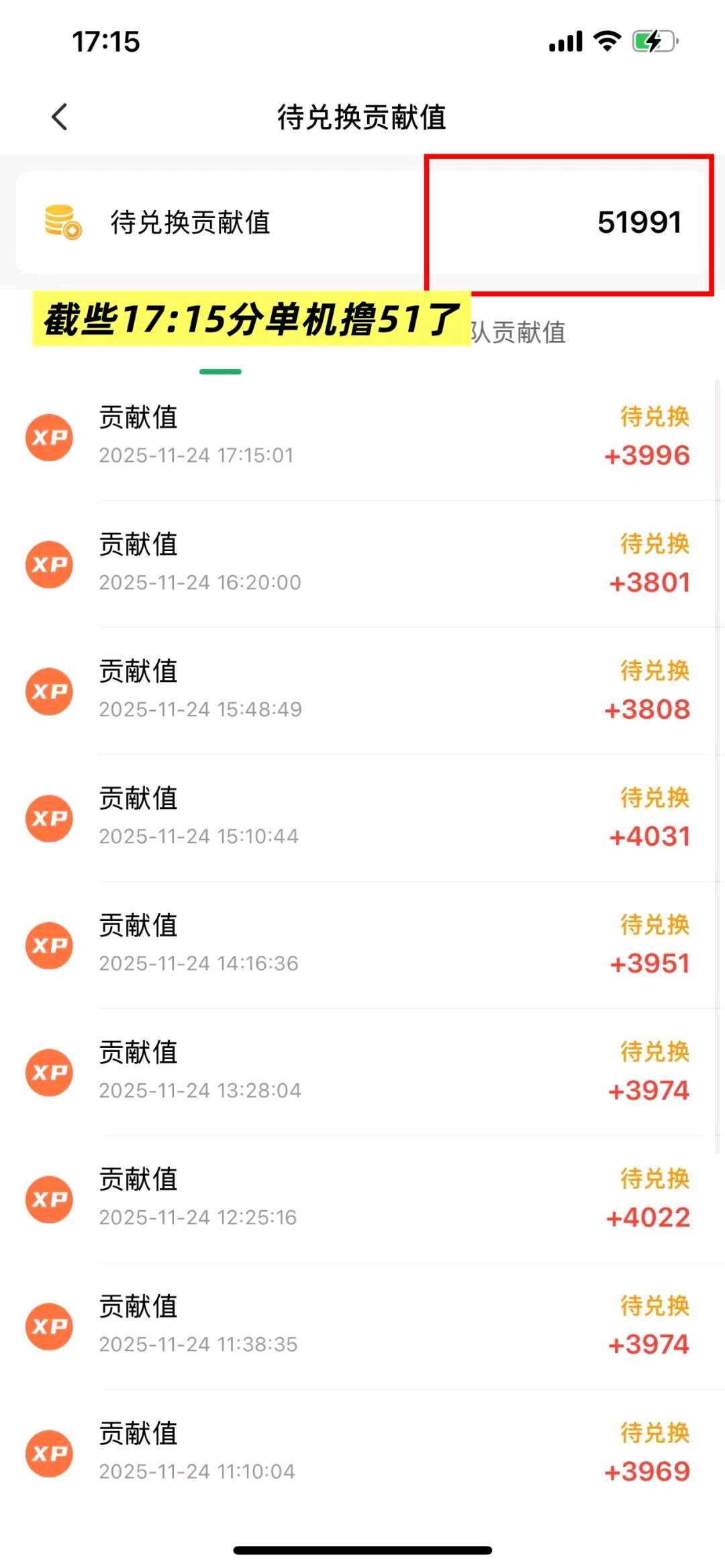Tap the 待兑换 label on the +4031 entry
Image resolution: width=725 pixels, height=1568 pixels.
click(655, 798)
